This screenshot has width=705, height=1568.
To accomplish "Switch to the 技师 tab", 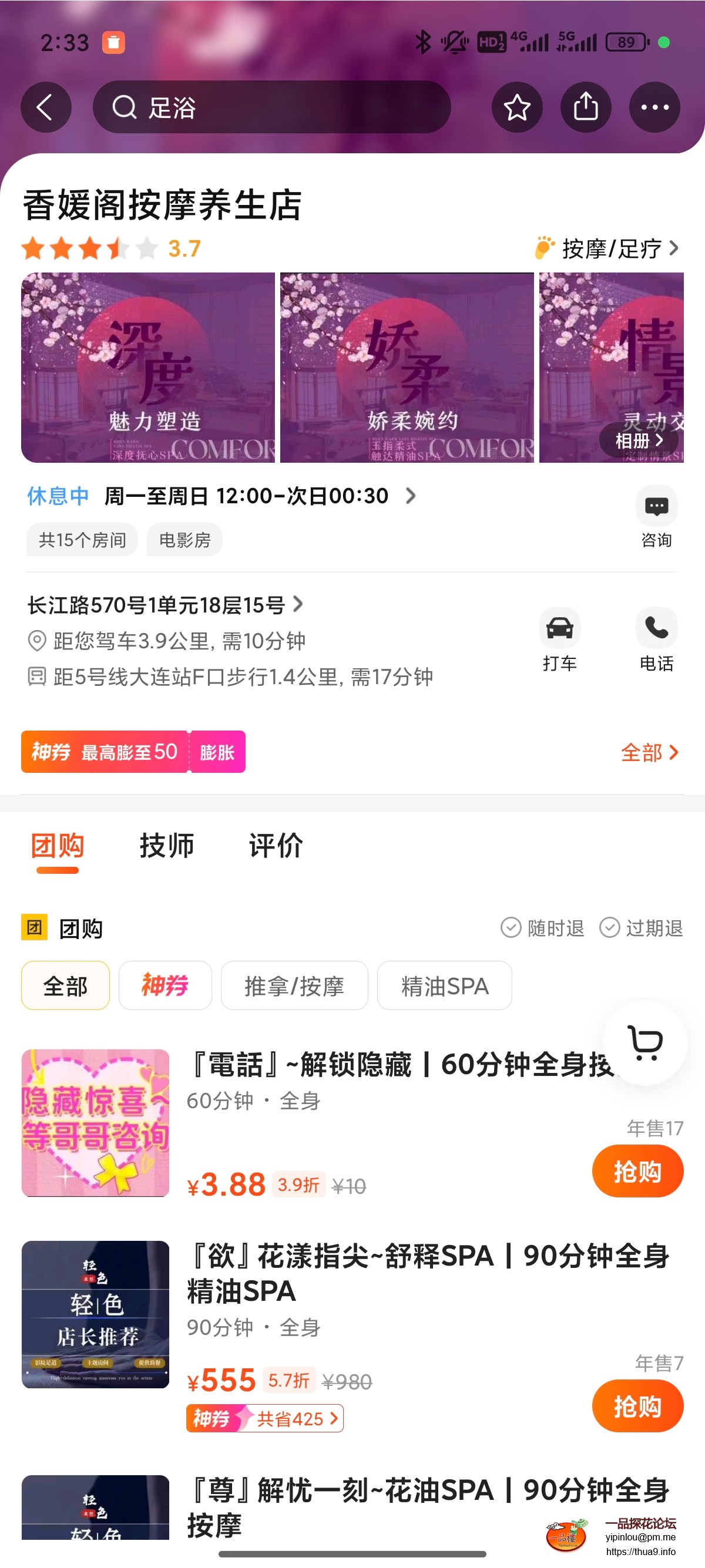I will click(166, 846).
